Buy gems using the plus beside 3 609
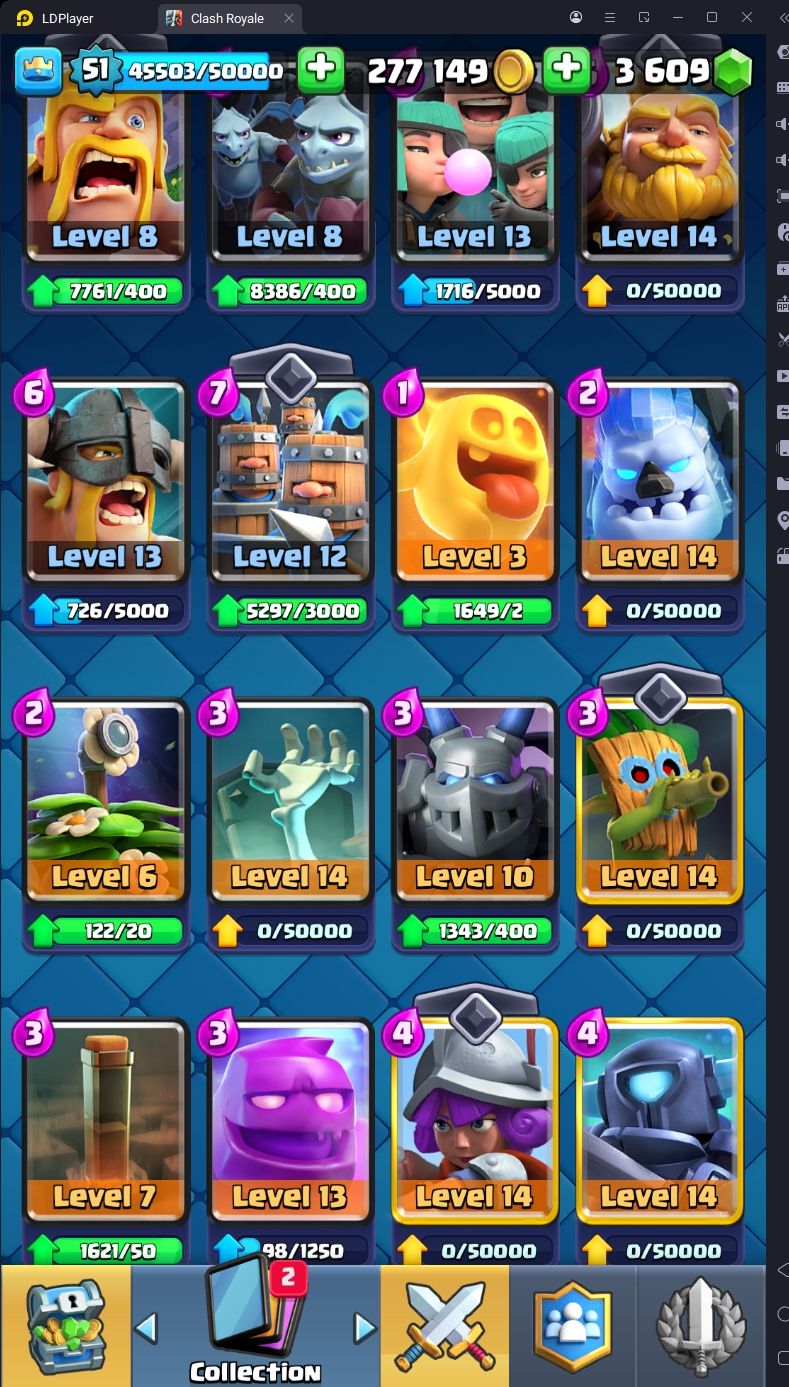789x1387 pixels. tap(567, 69)
